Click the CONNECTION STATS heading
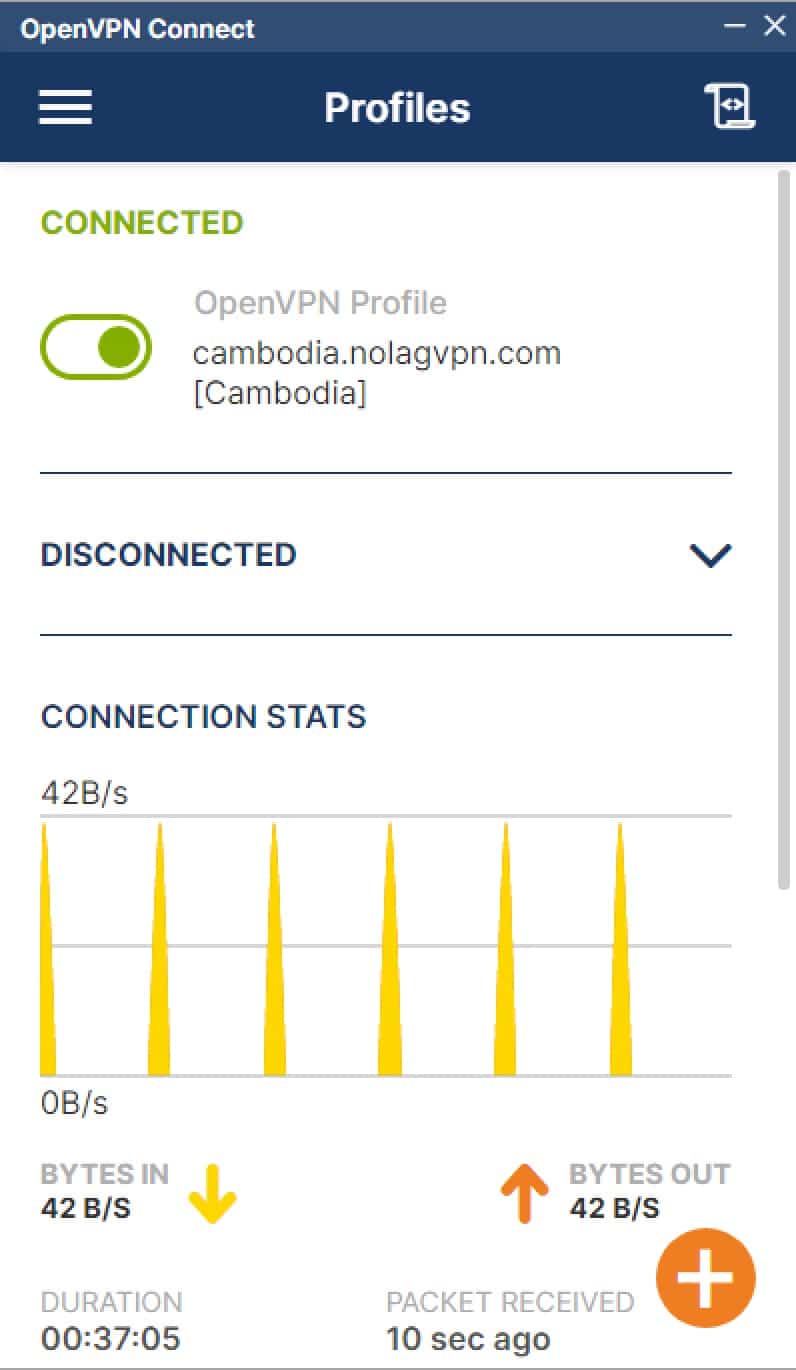 pyautogui.click(x=203, y=716)
